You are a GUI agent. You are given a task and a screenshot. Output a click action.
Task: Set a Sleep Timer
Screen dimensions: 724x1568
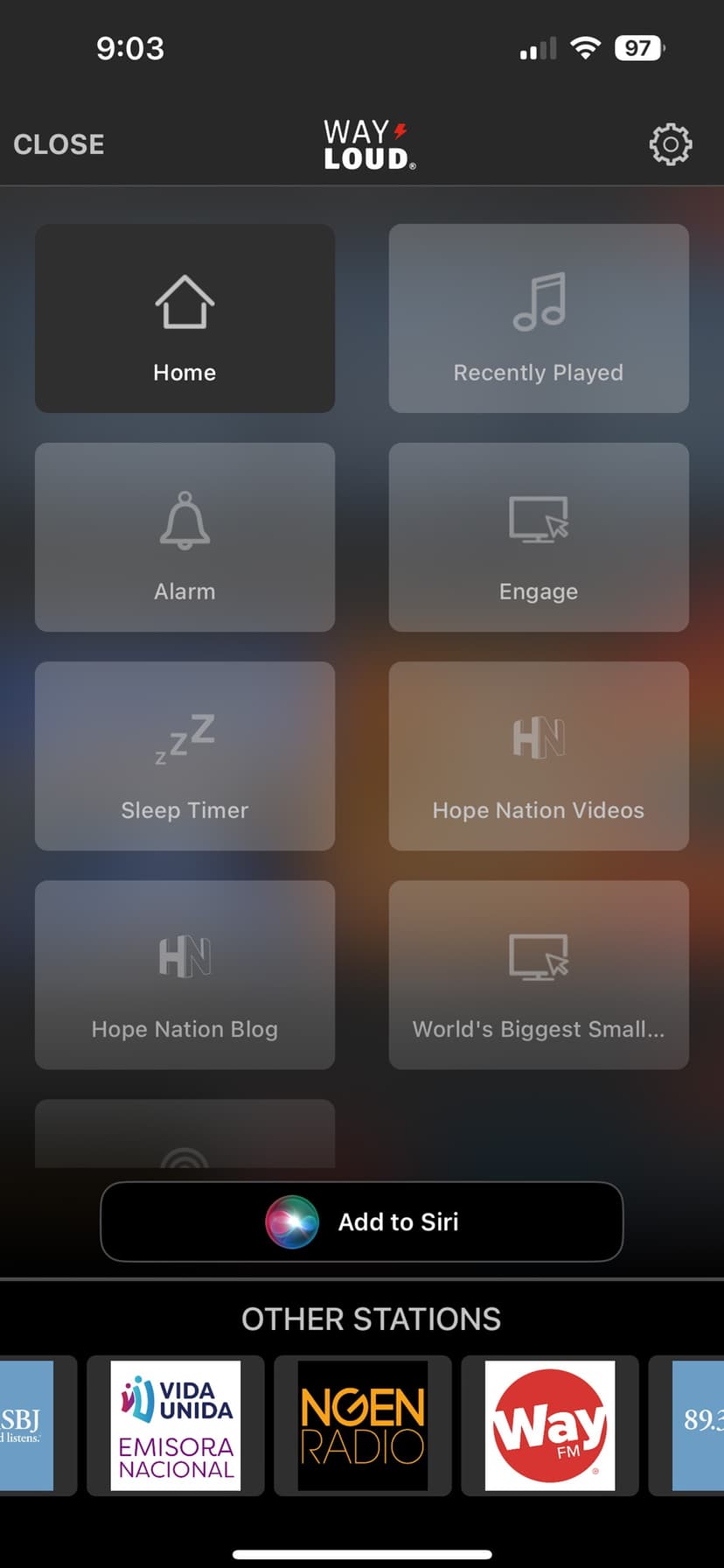point(184,756)
